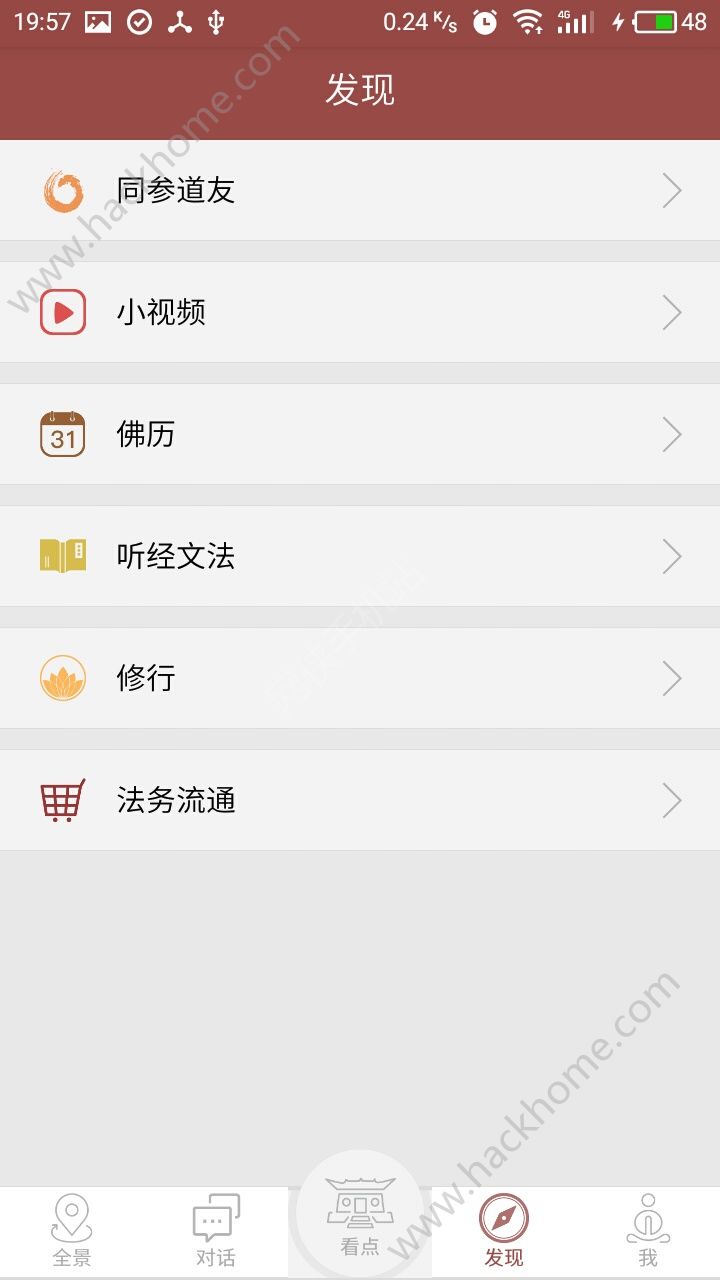
Task: Open the 同参道友 row
Action: (360, 191)
